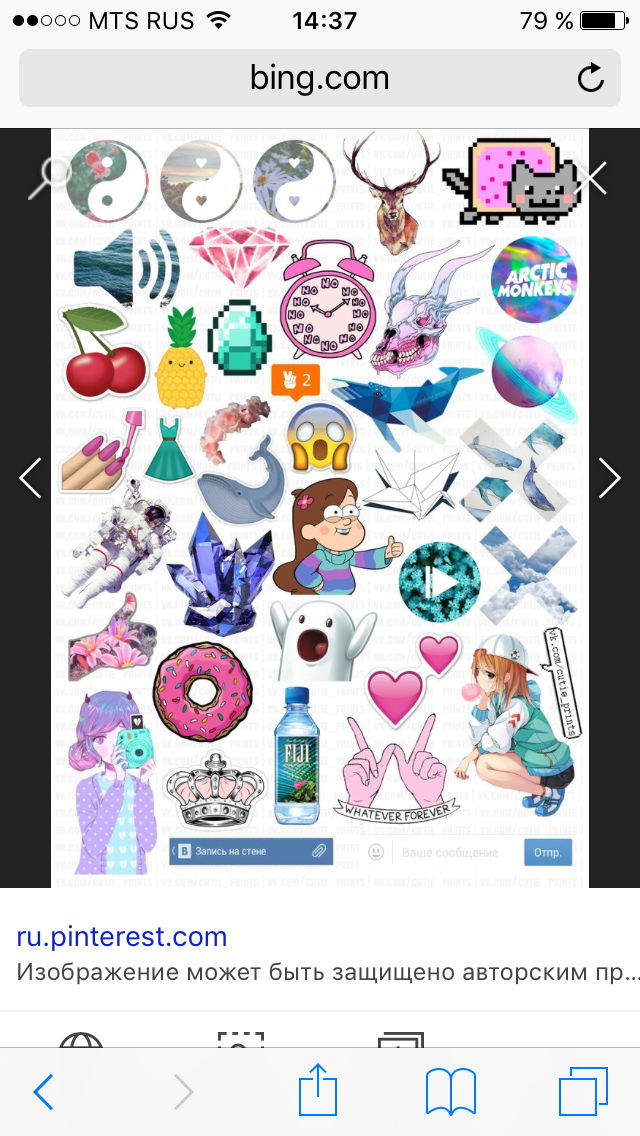Open the ru.pinterest.com source link
This screenshot has height=1136, width=640.
tap(122, 937)
